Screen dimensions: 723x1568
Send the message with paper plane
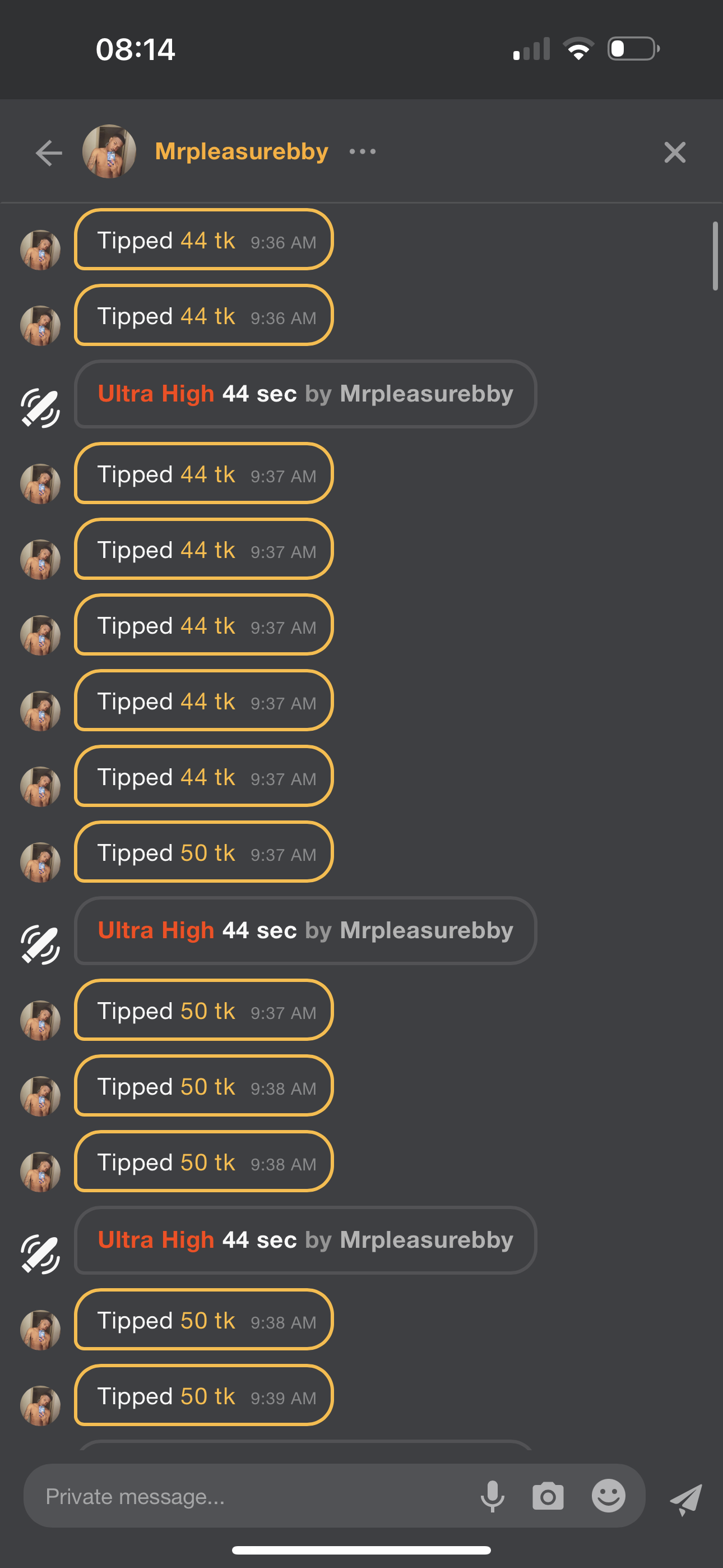pos(686,1499)
